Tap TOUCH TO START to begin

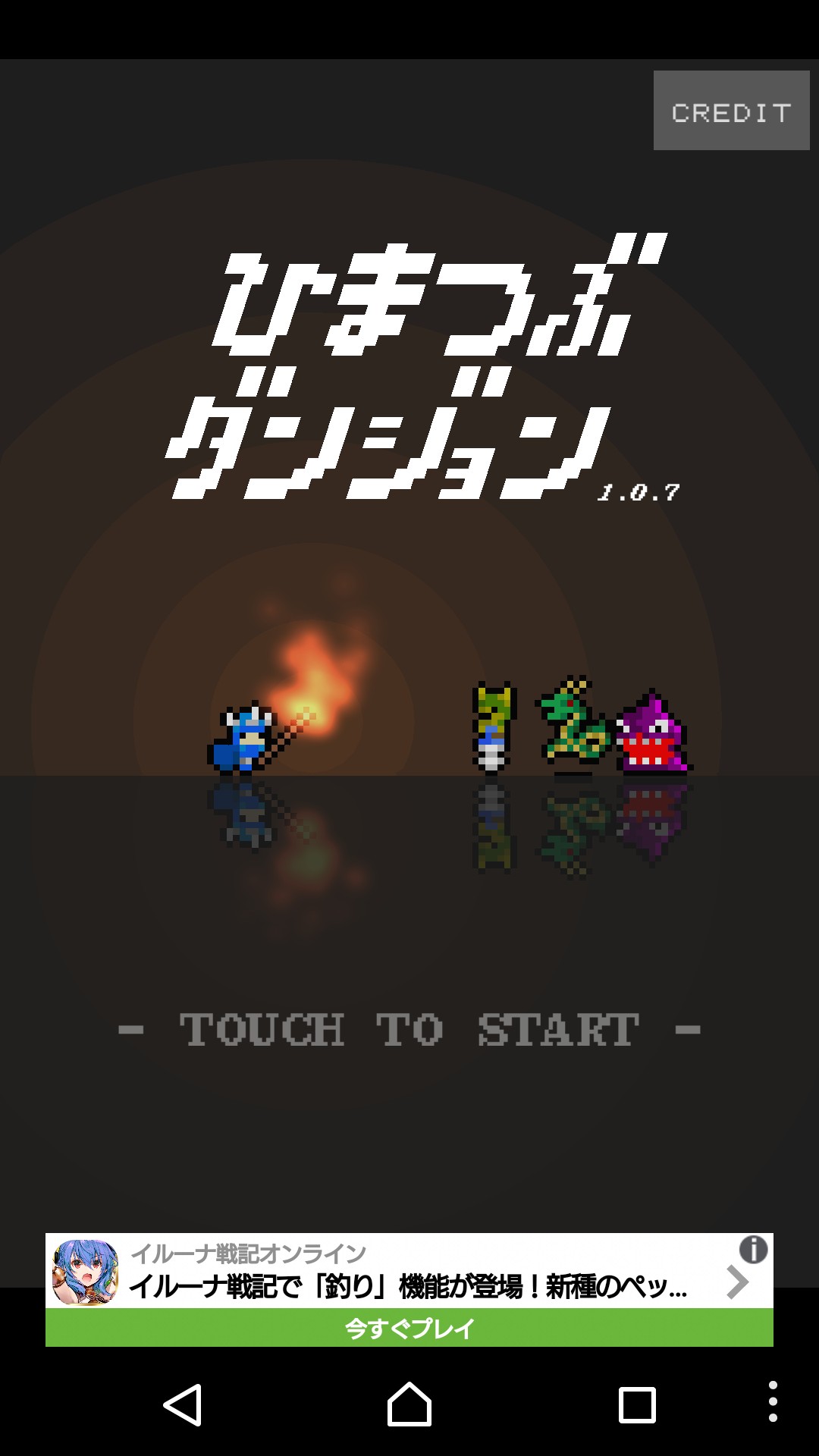click(409, 1030)
